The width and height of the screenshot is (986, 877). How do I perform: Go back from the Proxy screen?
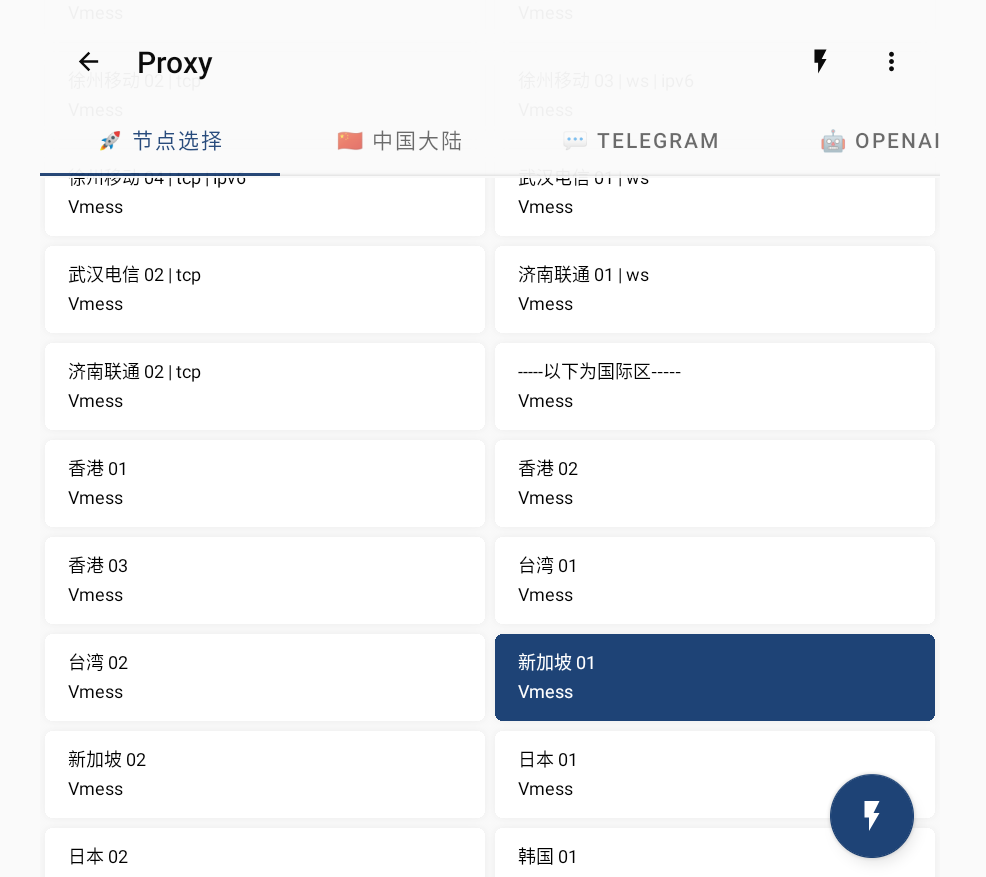click(x=89, y=62)
